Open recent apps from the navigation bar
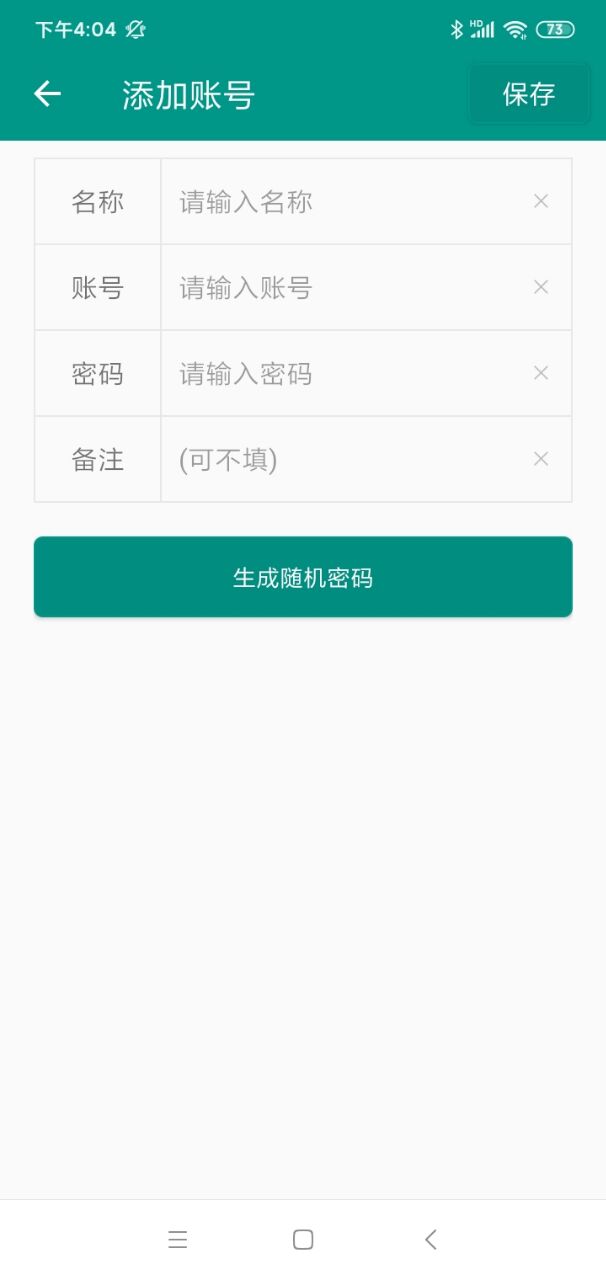Viewport: 606px width, 1280px height. tap(178, 1240)
